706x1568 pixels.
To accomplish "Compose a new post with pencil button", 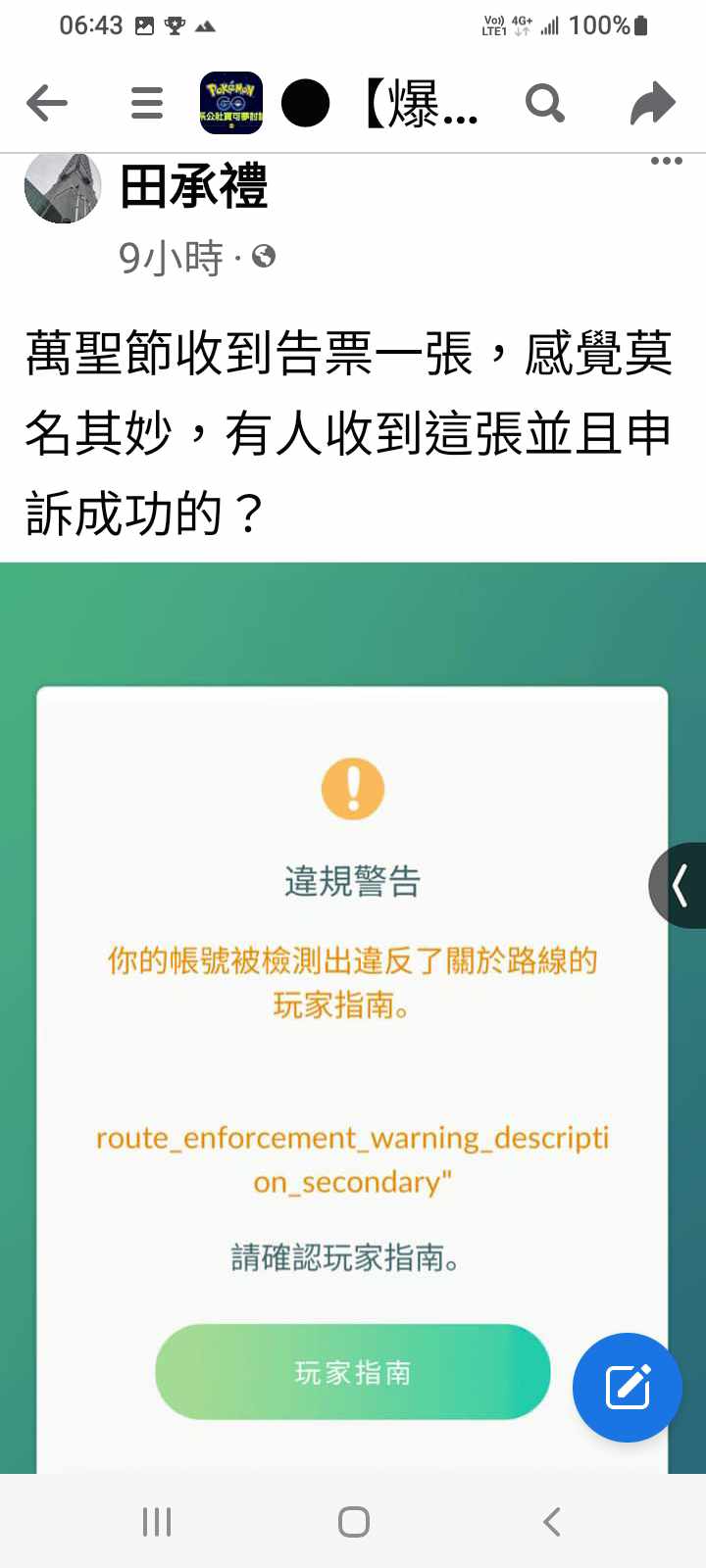I will [x=627, y=1387].
